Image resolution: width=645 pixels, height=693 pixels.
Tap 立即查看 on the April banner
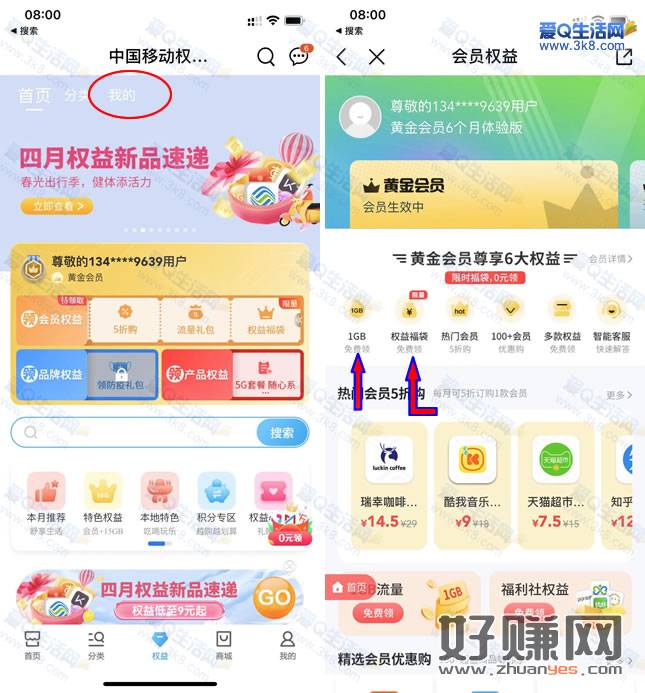tap(56, 206)
